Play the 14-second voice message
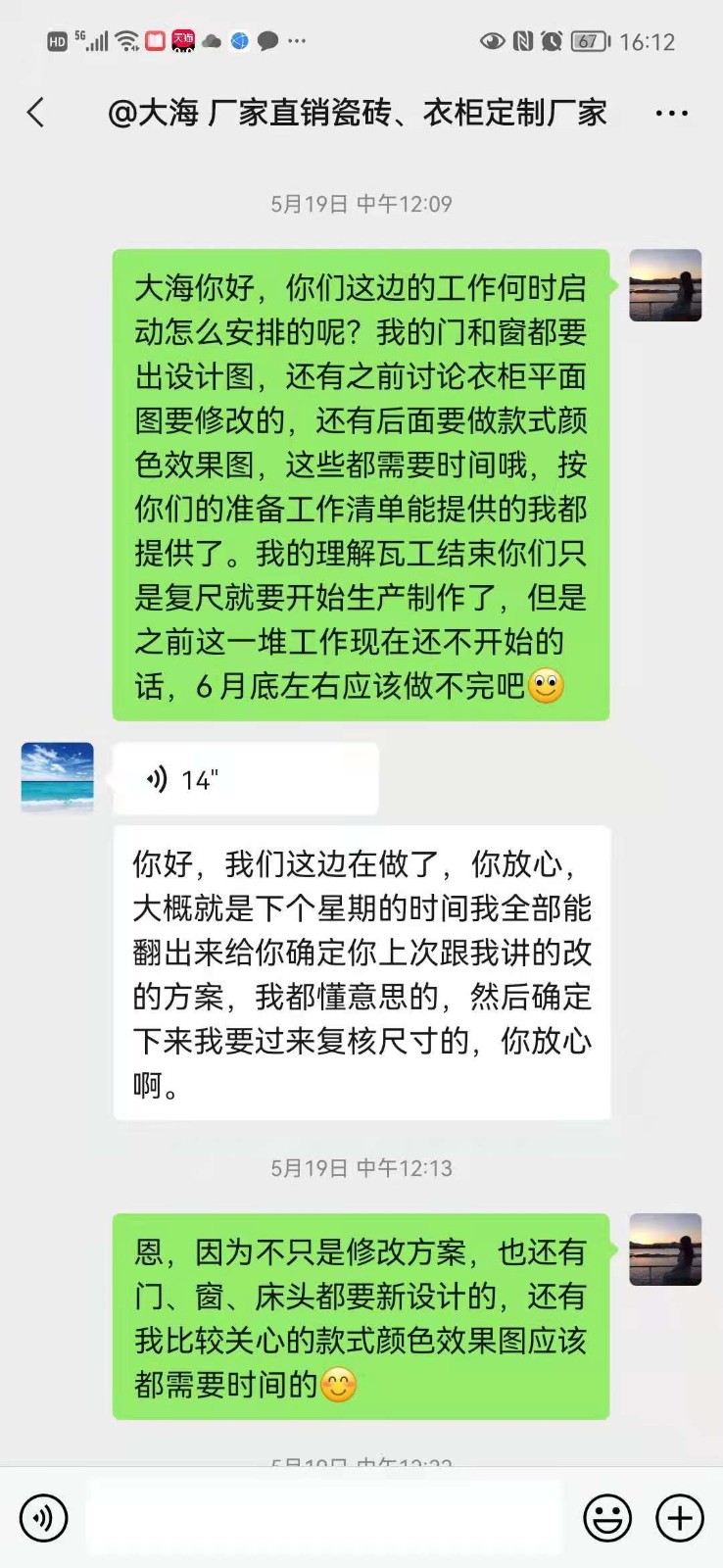The width and height of the screenshot is (723, 1568). pos(245,779)
